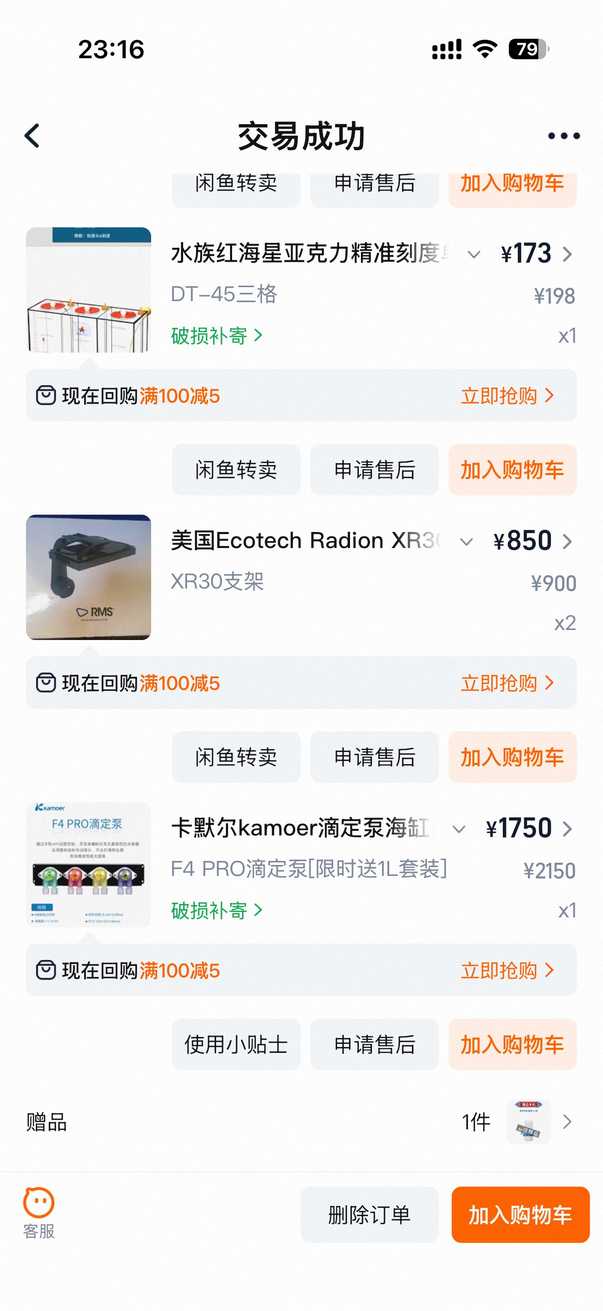
Task: Resell the XR30支架 via 闲鱼转卖
Action: pos(236,757)
